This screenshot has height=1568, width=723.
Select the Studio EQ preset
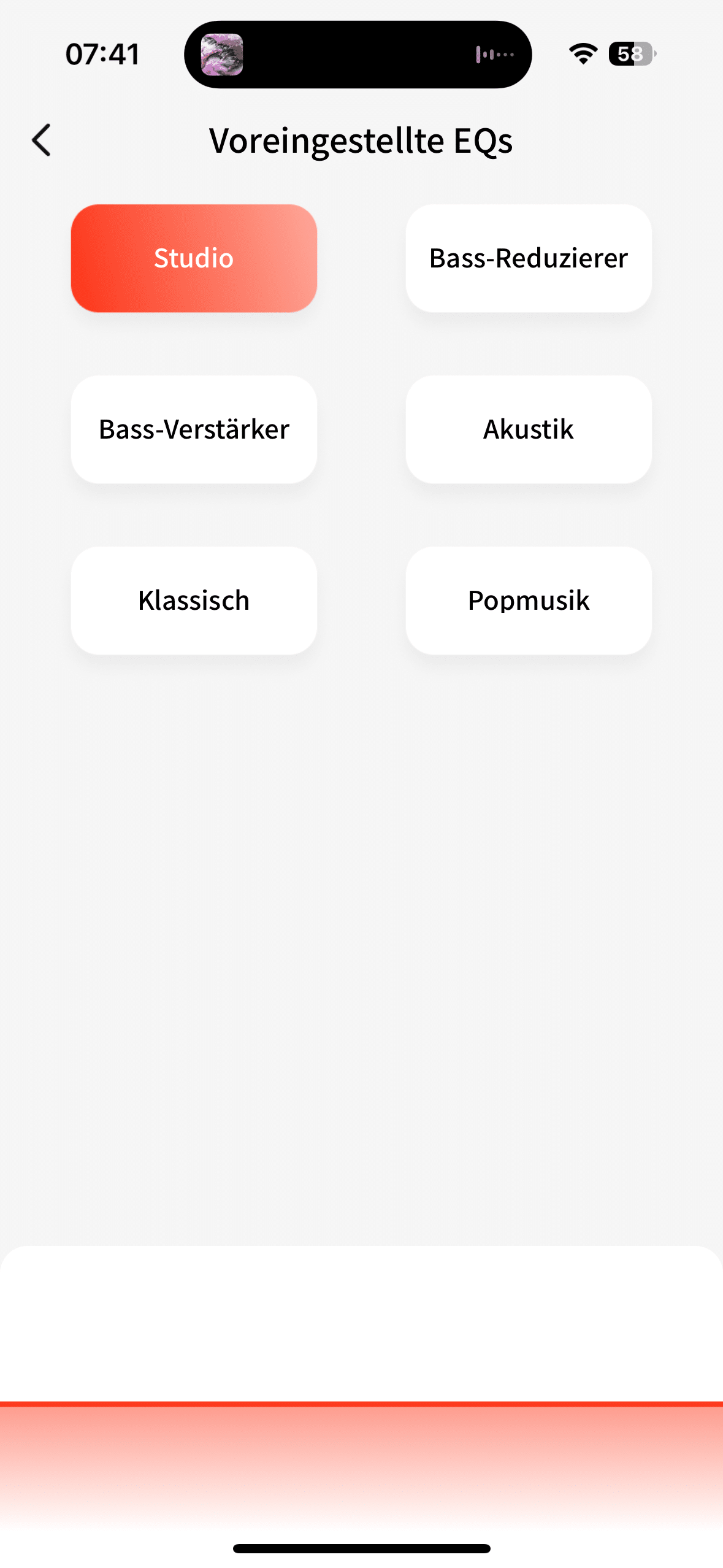194,258
